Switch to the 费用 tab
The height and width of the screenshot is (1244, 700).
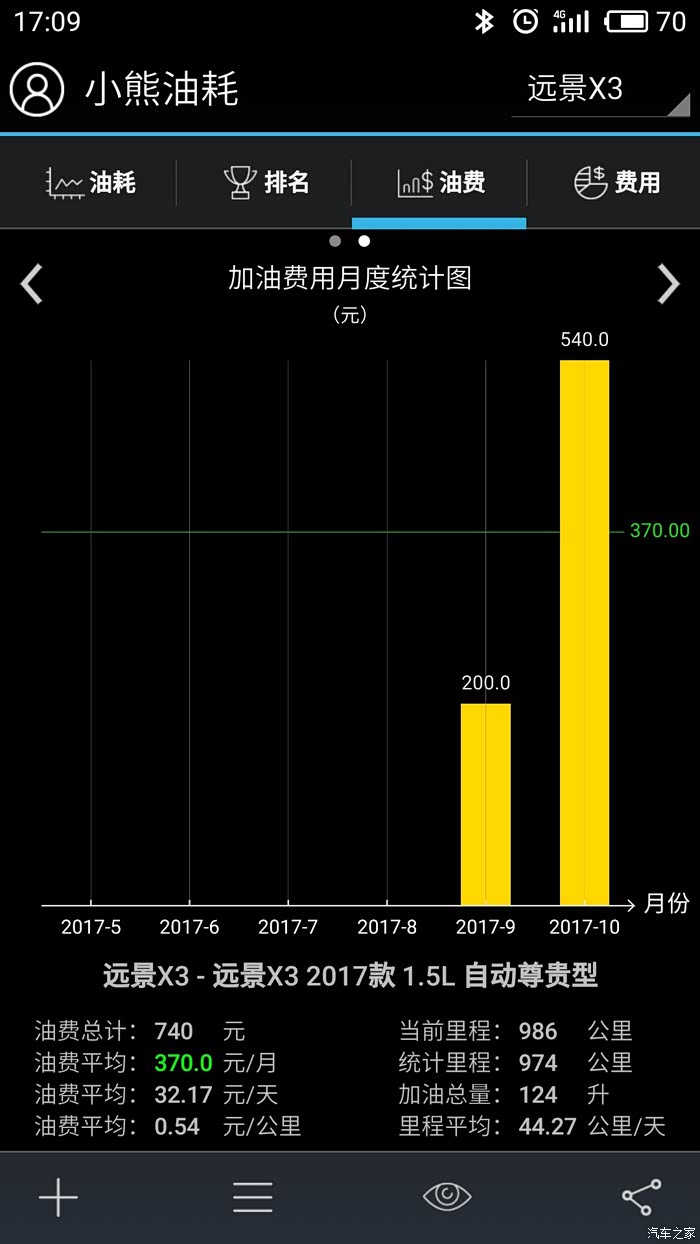(x=616, y=182)
